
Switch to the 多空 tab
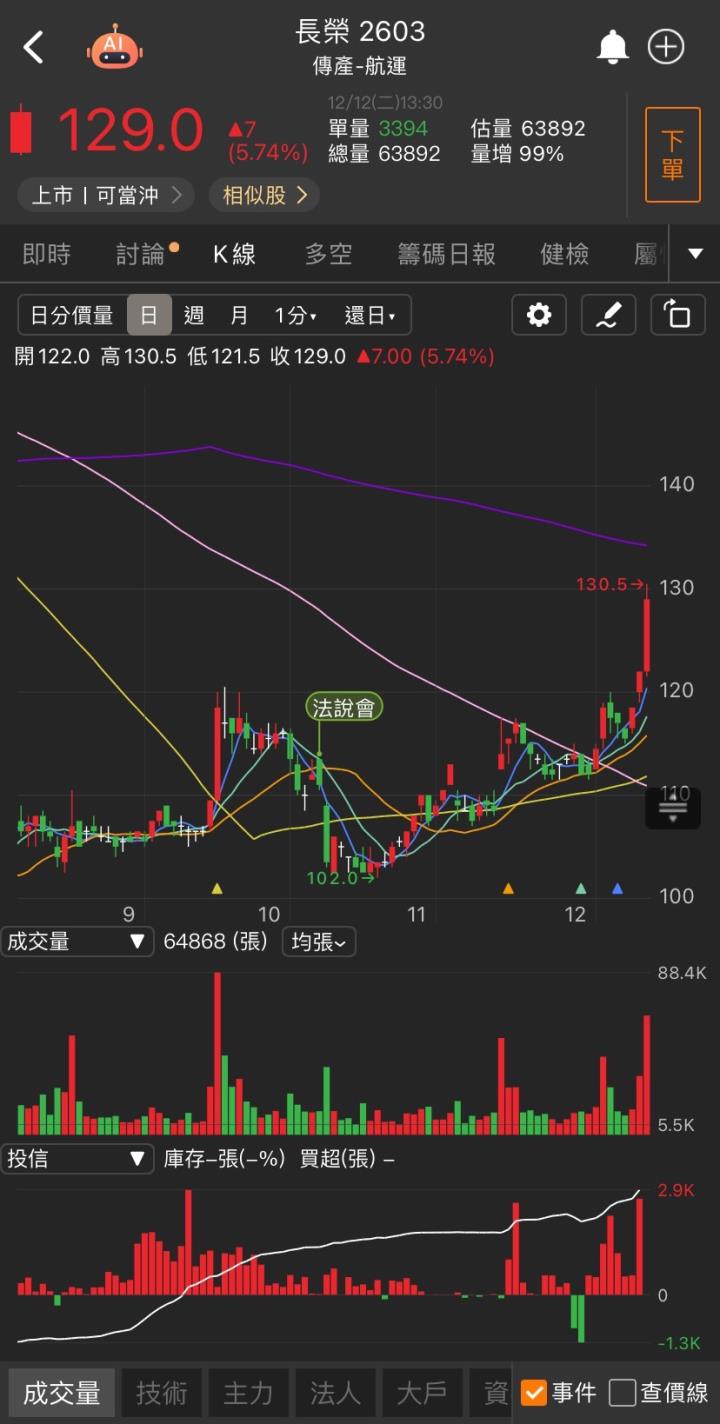coord(328,254)
